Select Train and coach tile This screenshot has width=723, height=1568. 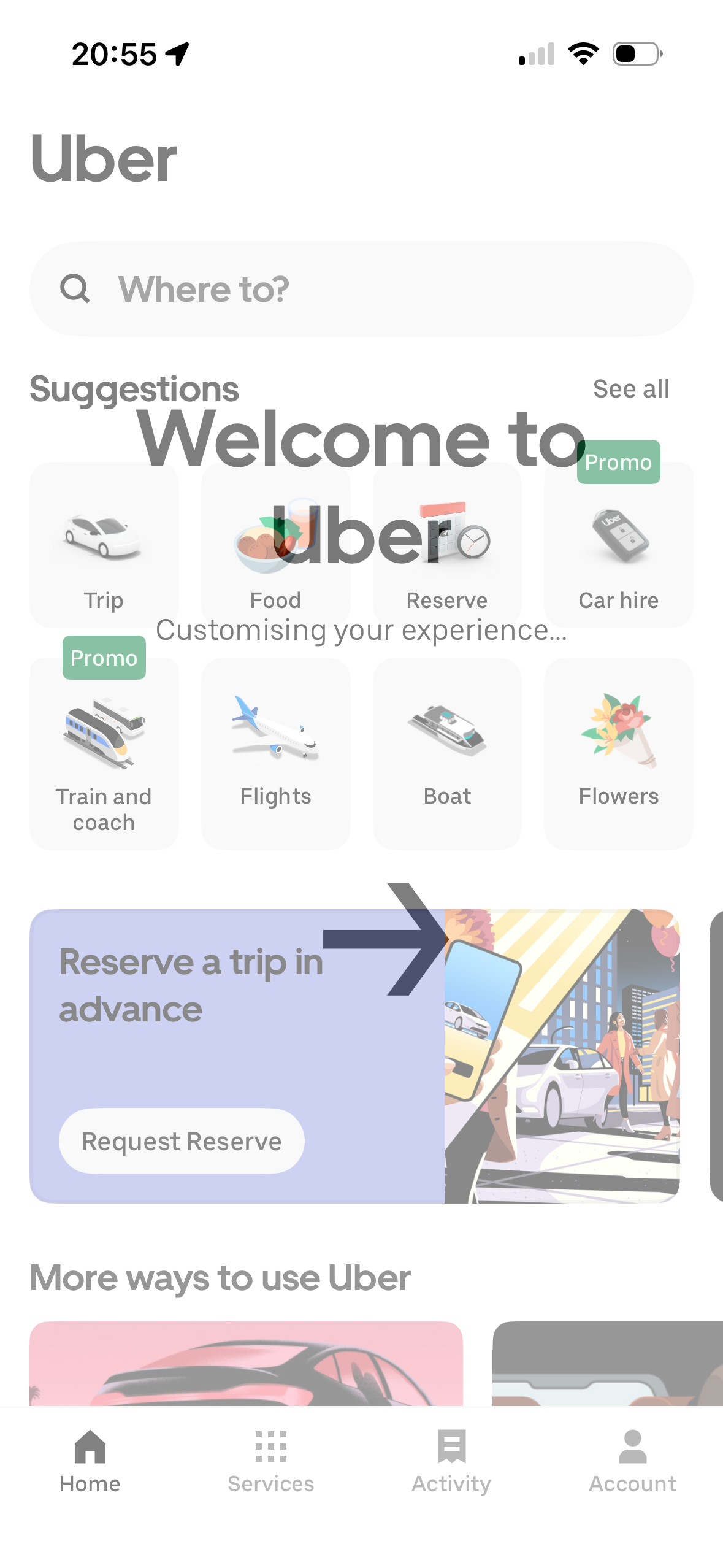pos(104,755)
